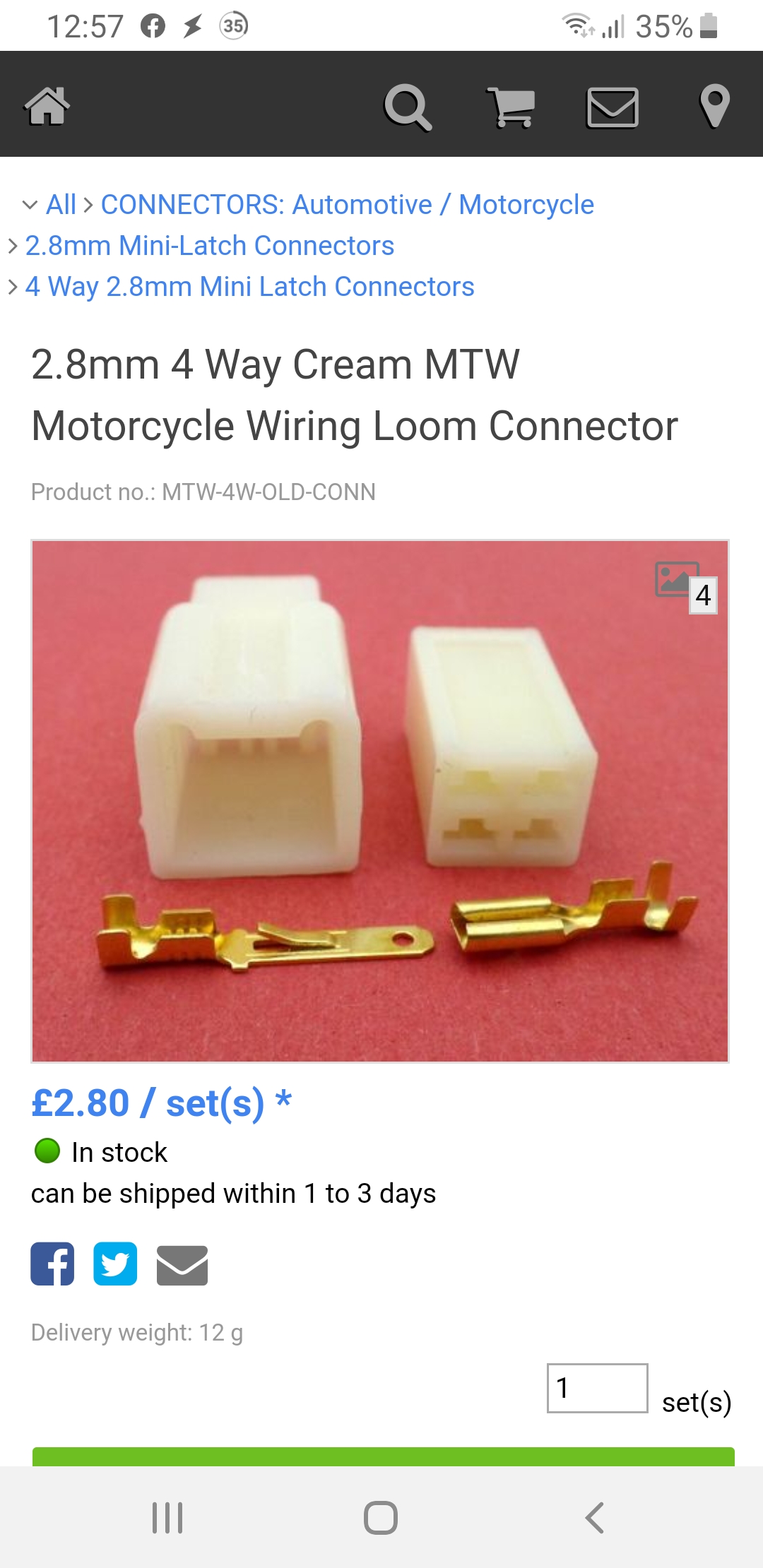Enlarge the connector product photo
This screenshot has height=1568, width=763.
380,800
